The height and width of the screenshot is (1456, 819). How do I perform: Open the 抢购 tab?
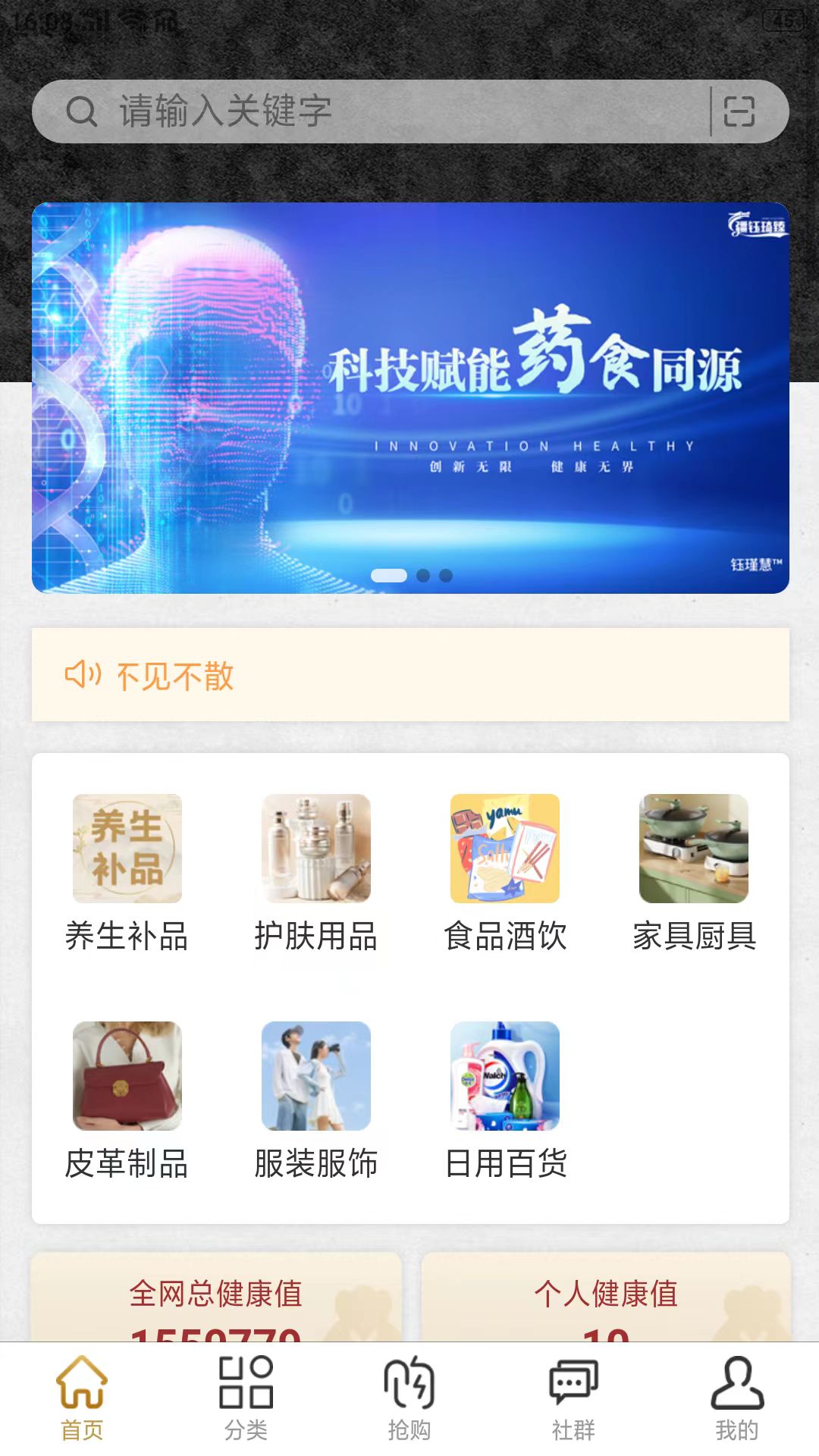point(409,1398)
